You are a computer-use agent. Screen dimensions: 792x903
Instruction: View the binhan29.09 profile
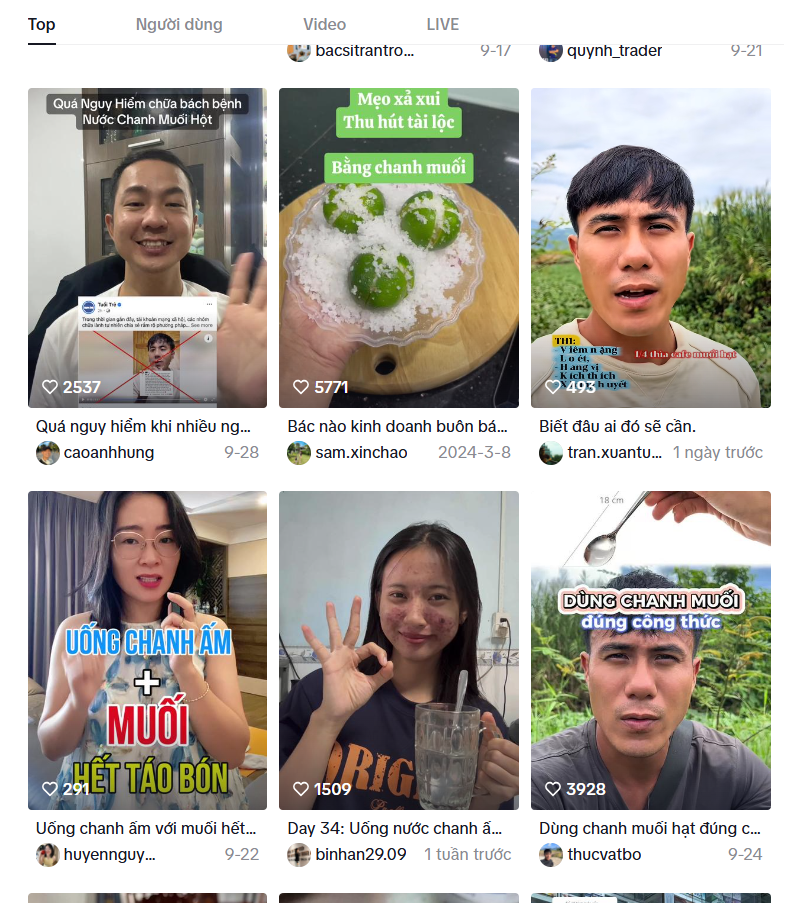tap(361, 855)
